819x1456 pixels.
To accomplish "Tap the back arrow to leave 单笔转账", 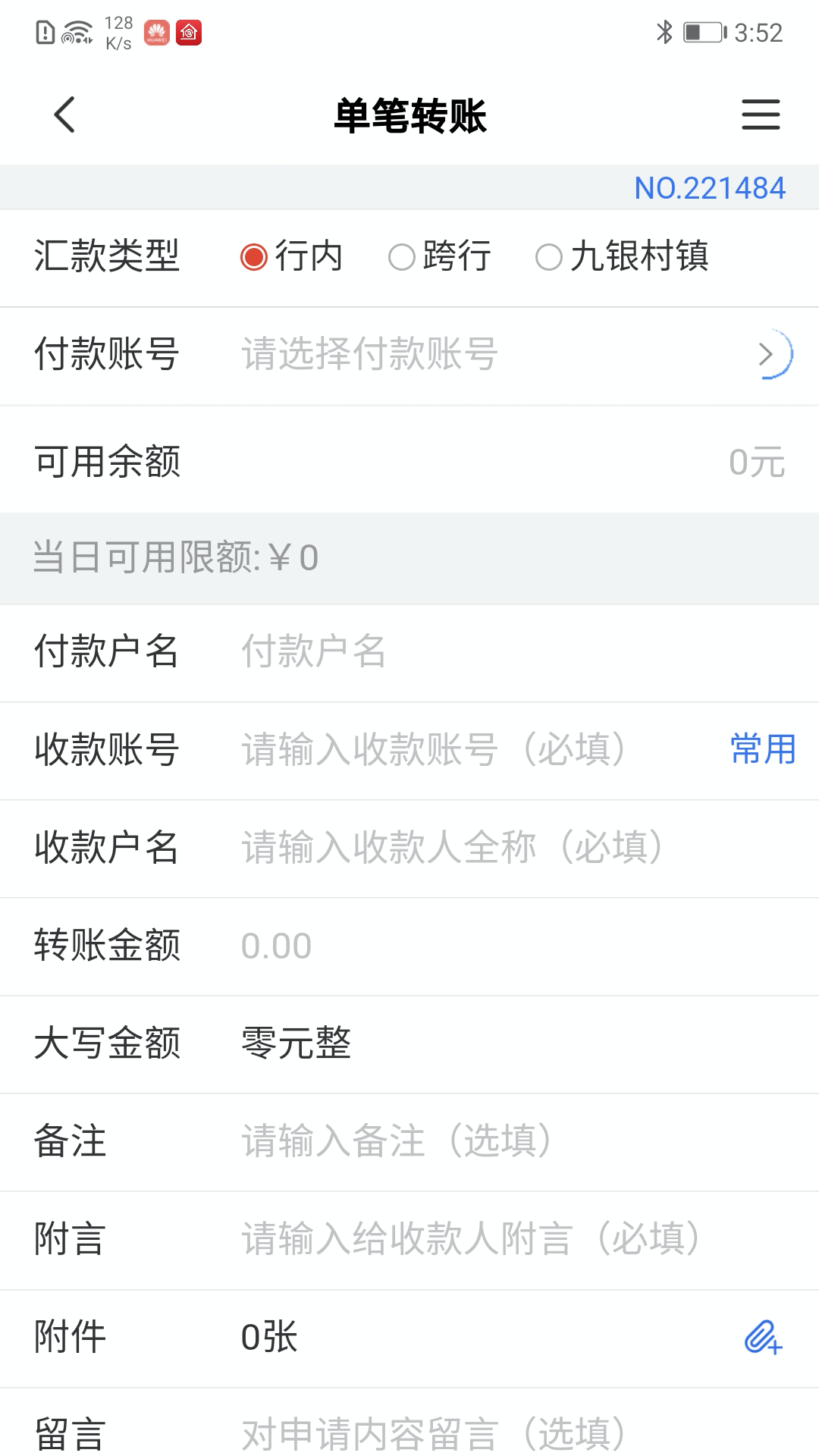I will tap(64, 115).
